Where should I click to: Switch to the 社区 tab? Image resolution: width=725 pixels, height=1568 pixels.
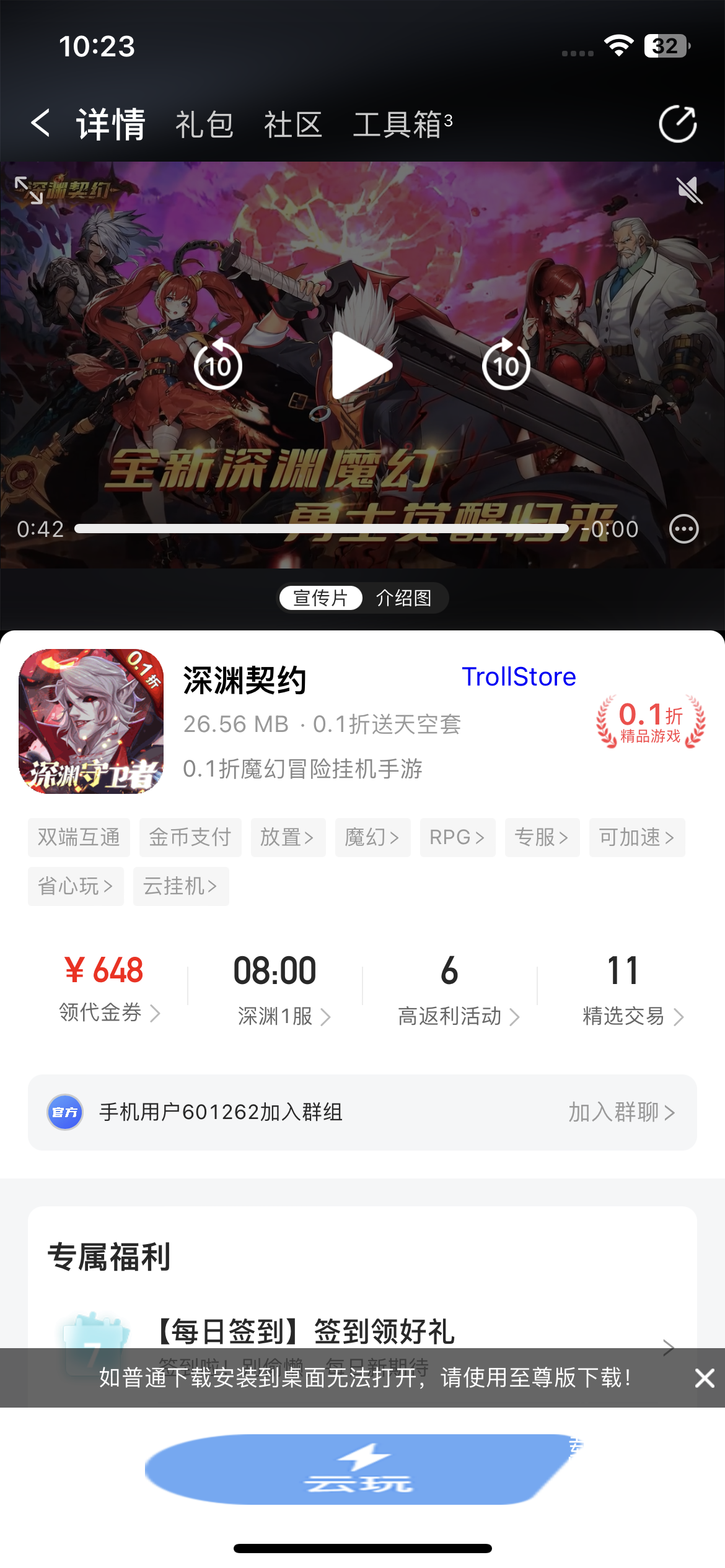click(x=293, y=124)
